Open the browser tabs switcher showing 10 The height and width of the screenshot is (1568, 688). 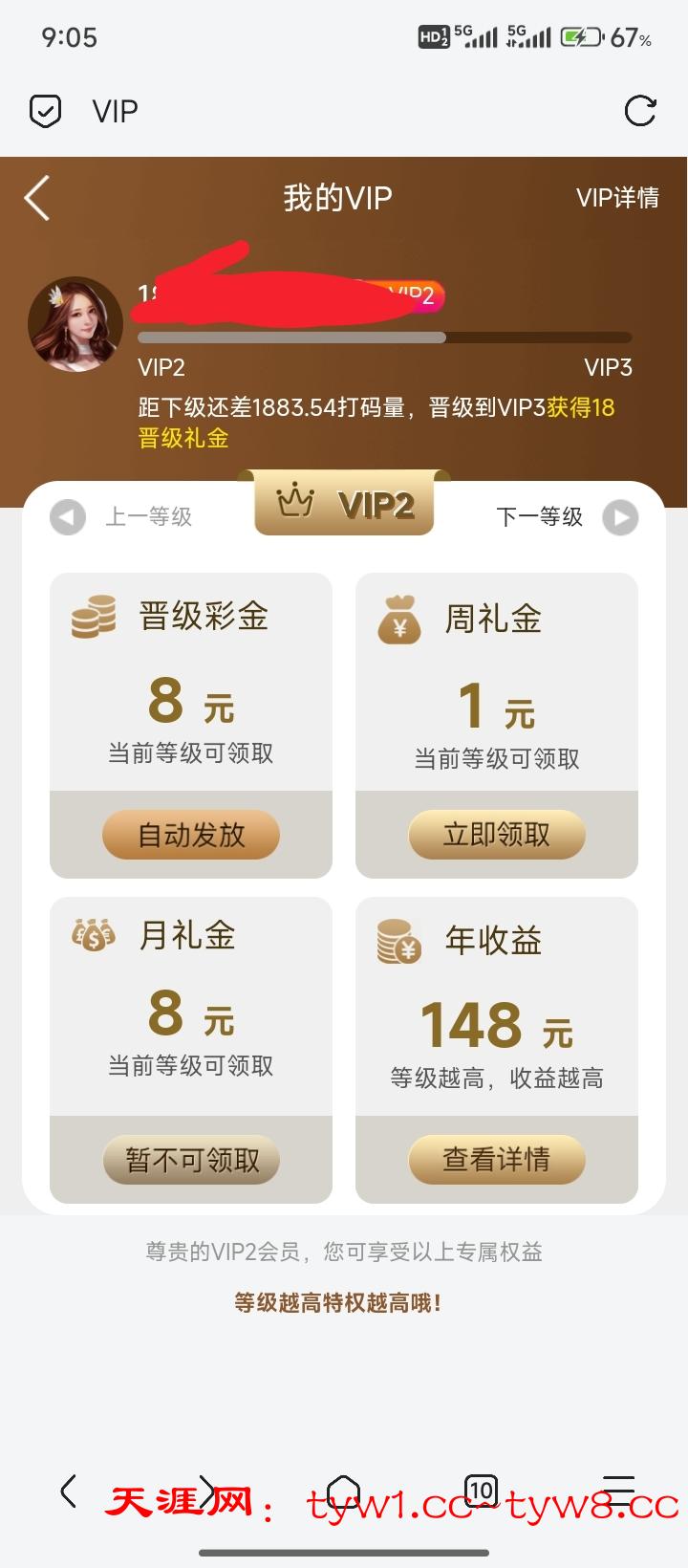click(481, 1490)
